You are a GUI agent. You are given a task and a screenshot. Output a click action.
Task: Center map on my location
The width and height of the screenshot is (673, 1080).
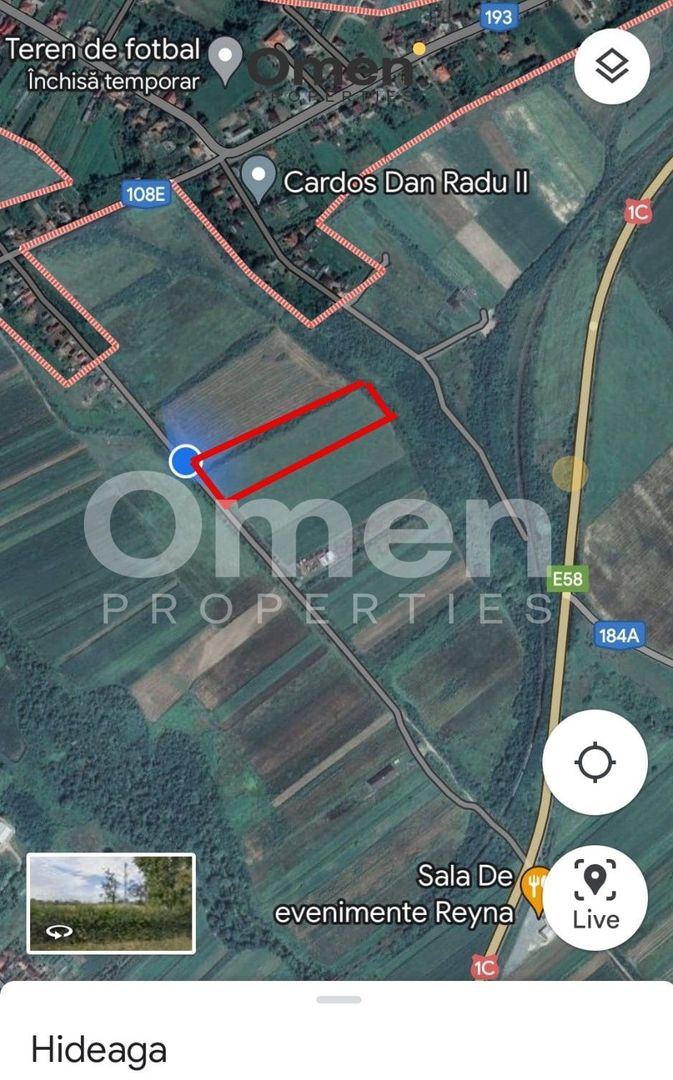[595, 763]
